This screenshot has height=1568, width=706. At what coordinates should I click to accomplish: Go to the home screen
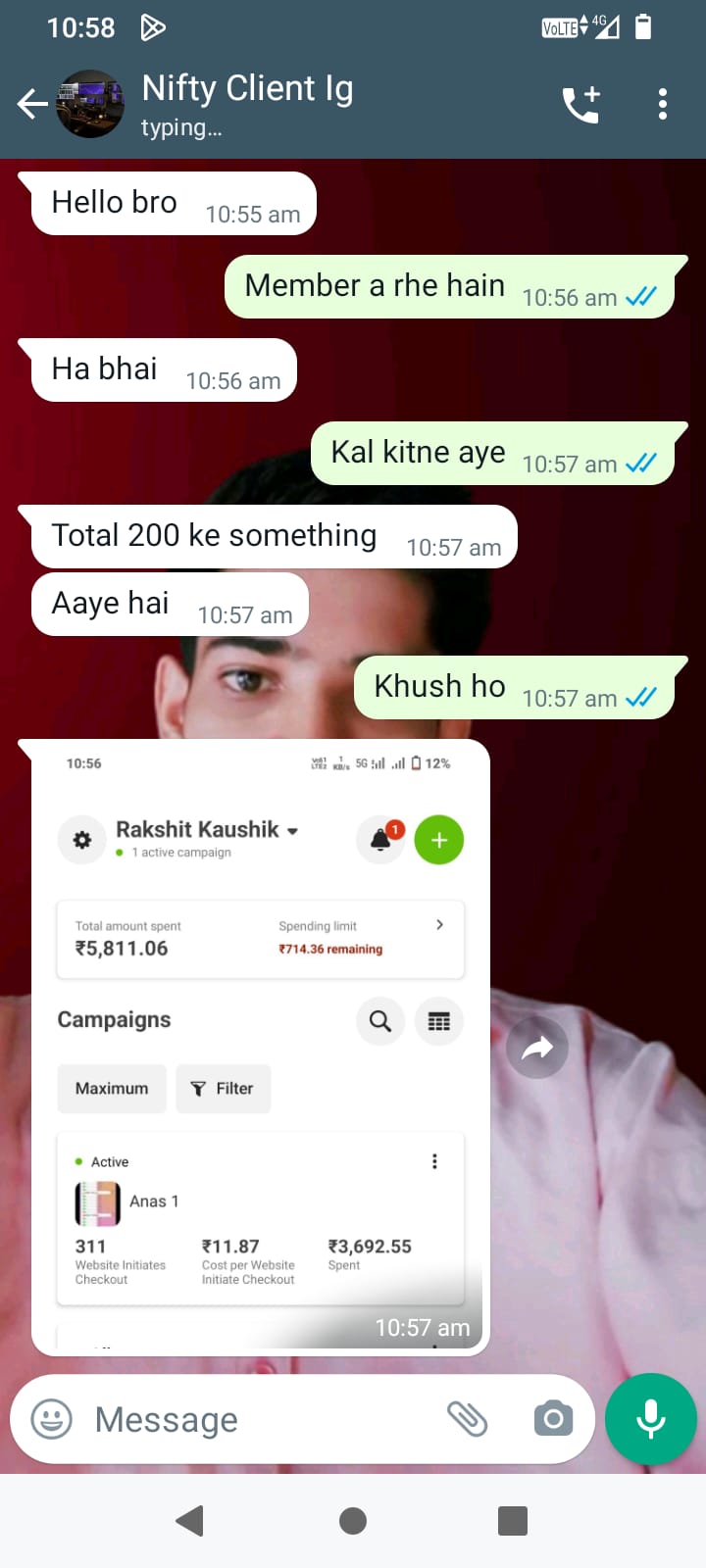(x=353, y=1521)
